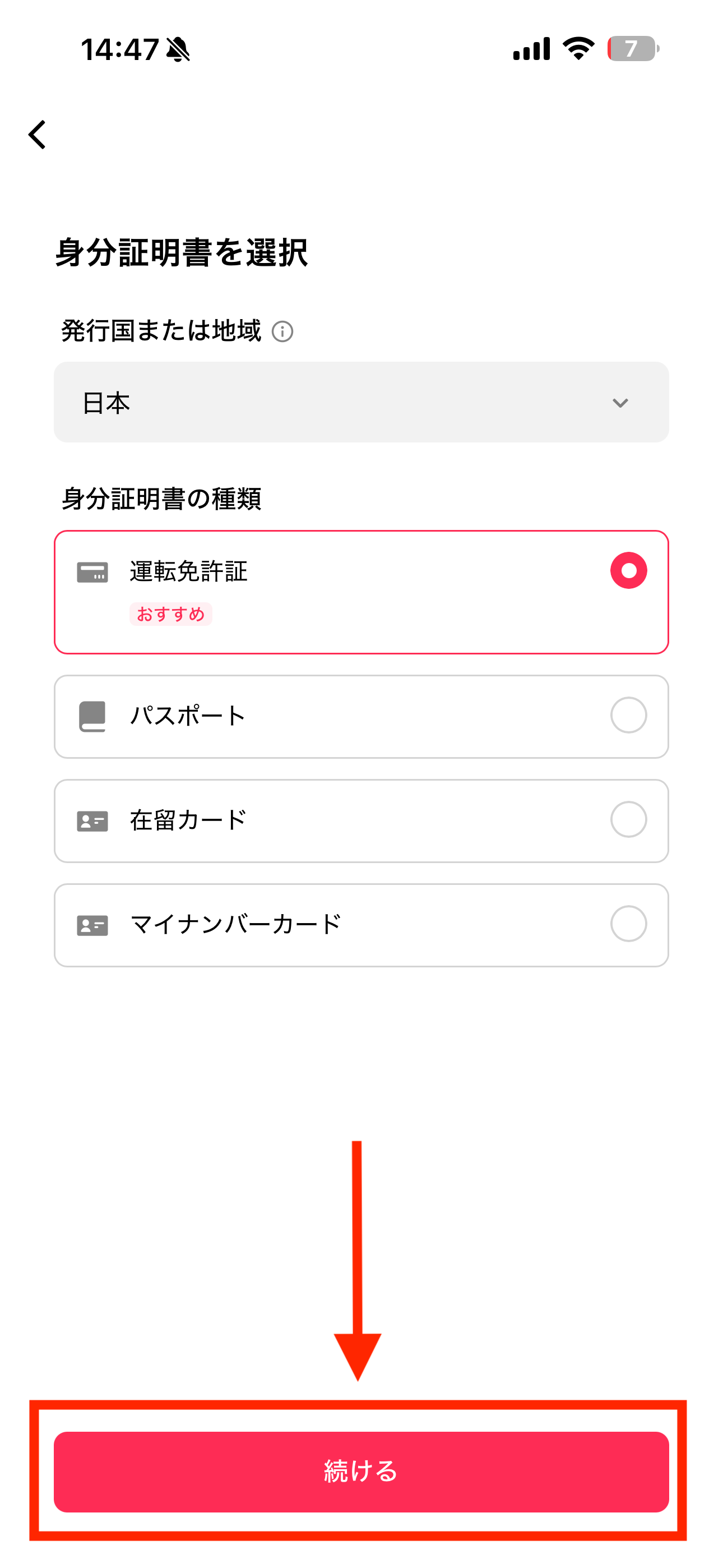Image resolution: width=723 pixels, height=1568 pixels.
Task: Tap the info icon next to 発行国または地域
Action: point(282,331)
